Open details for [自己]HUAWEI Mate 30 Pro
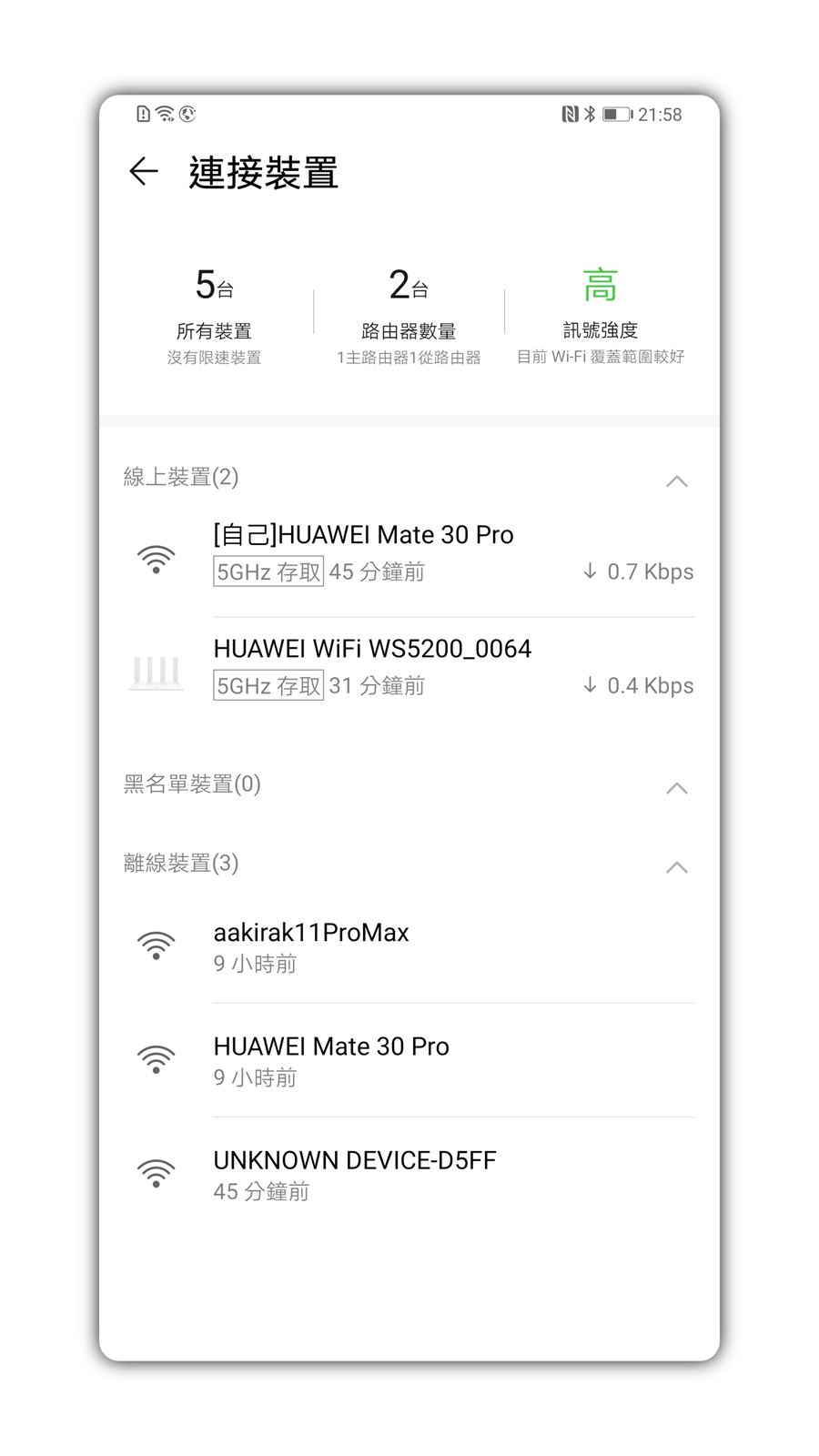This screenshot has height=1456, width=819. point(363,535)
